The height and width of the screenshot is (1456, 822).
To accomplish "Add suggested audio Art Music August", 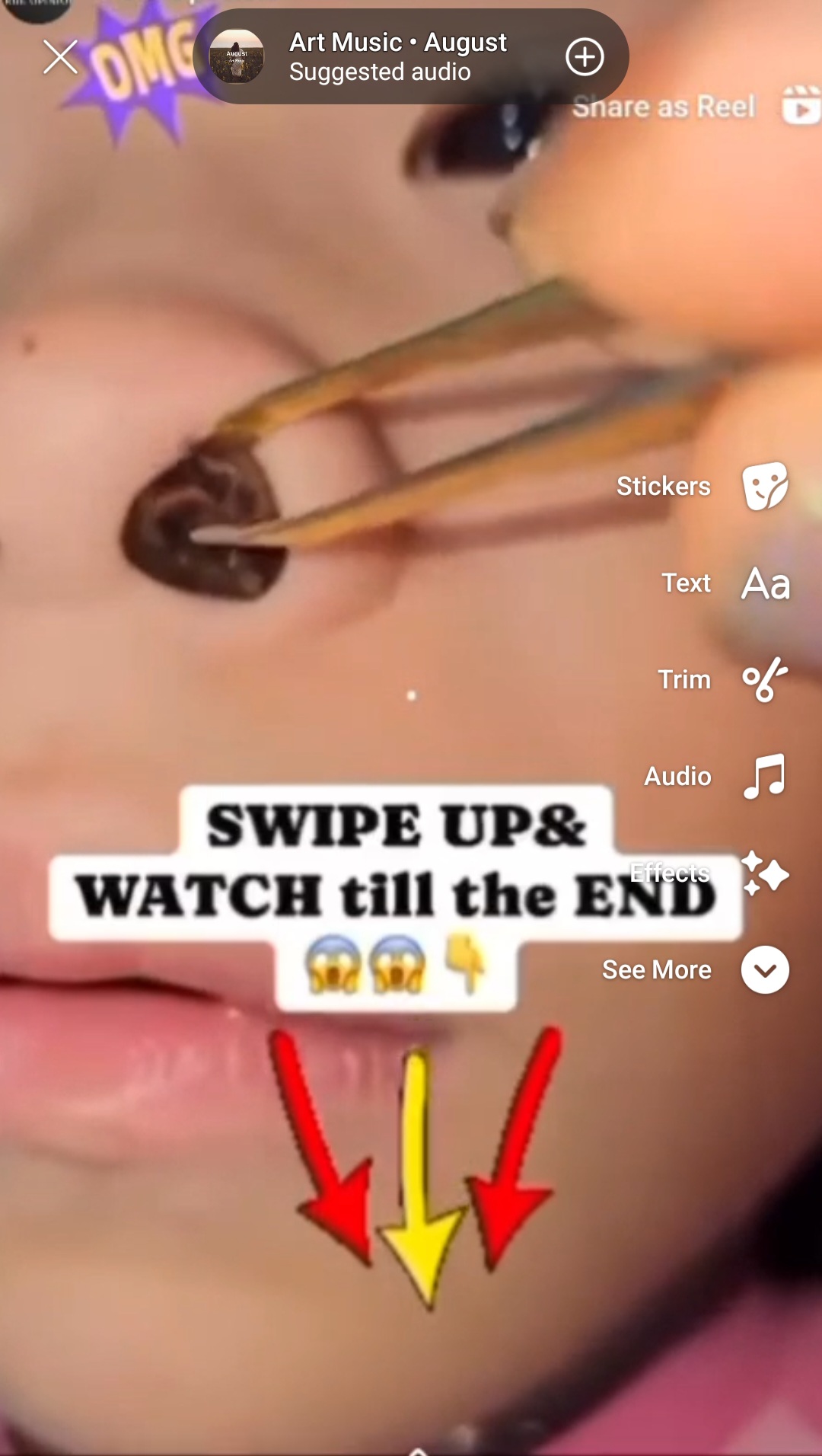I will (x=585, y=57).
